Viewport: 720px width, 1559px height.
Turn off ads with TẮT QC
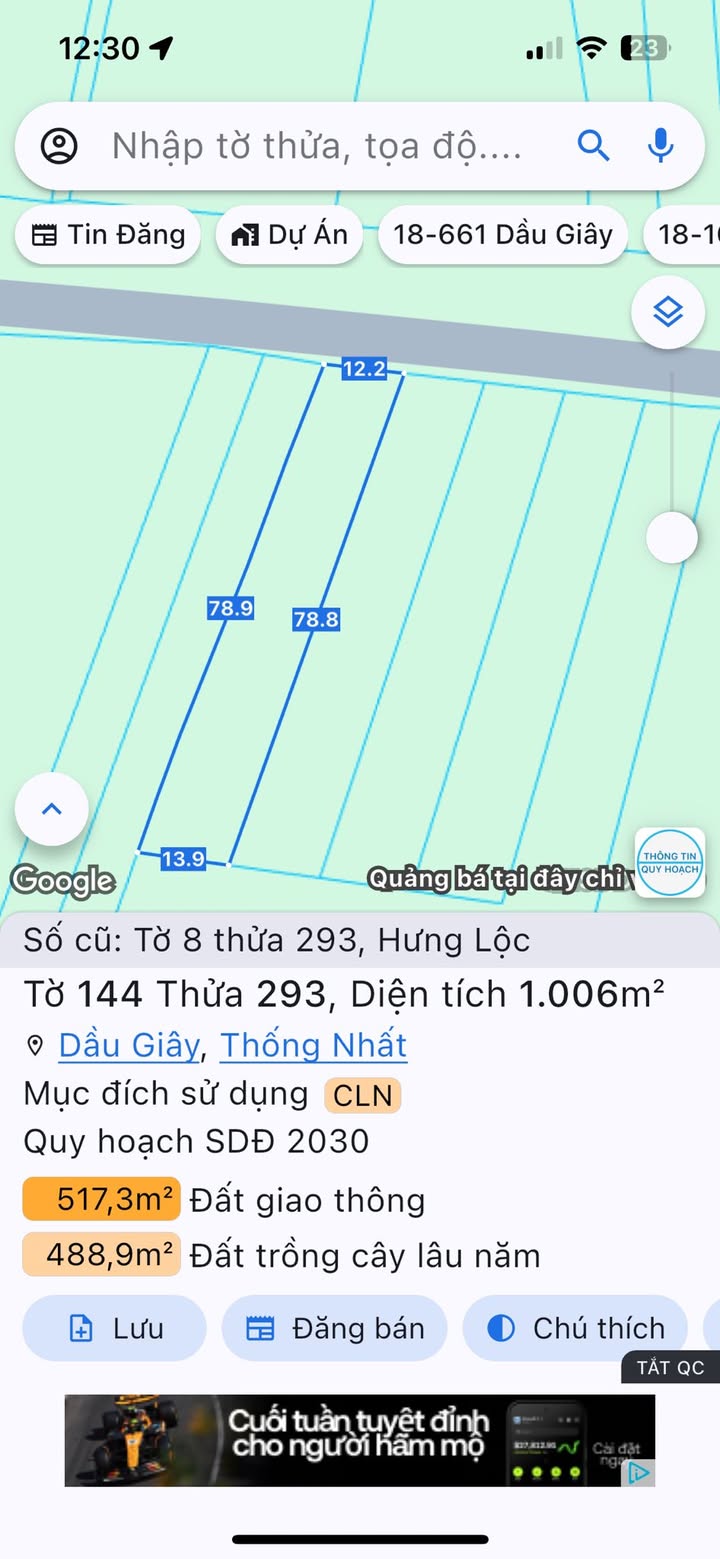click(x=671, y=1367)
